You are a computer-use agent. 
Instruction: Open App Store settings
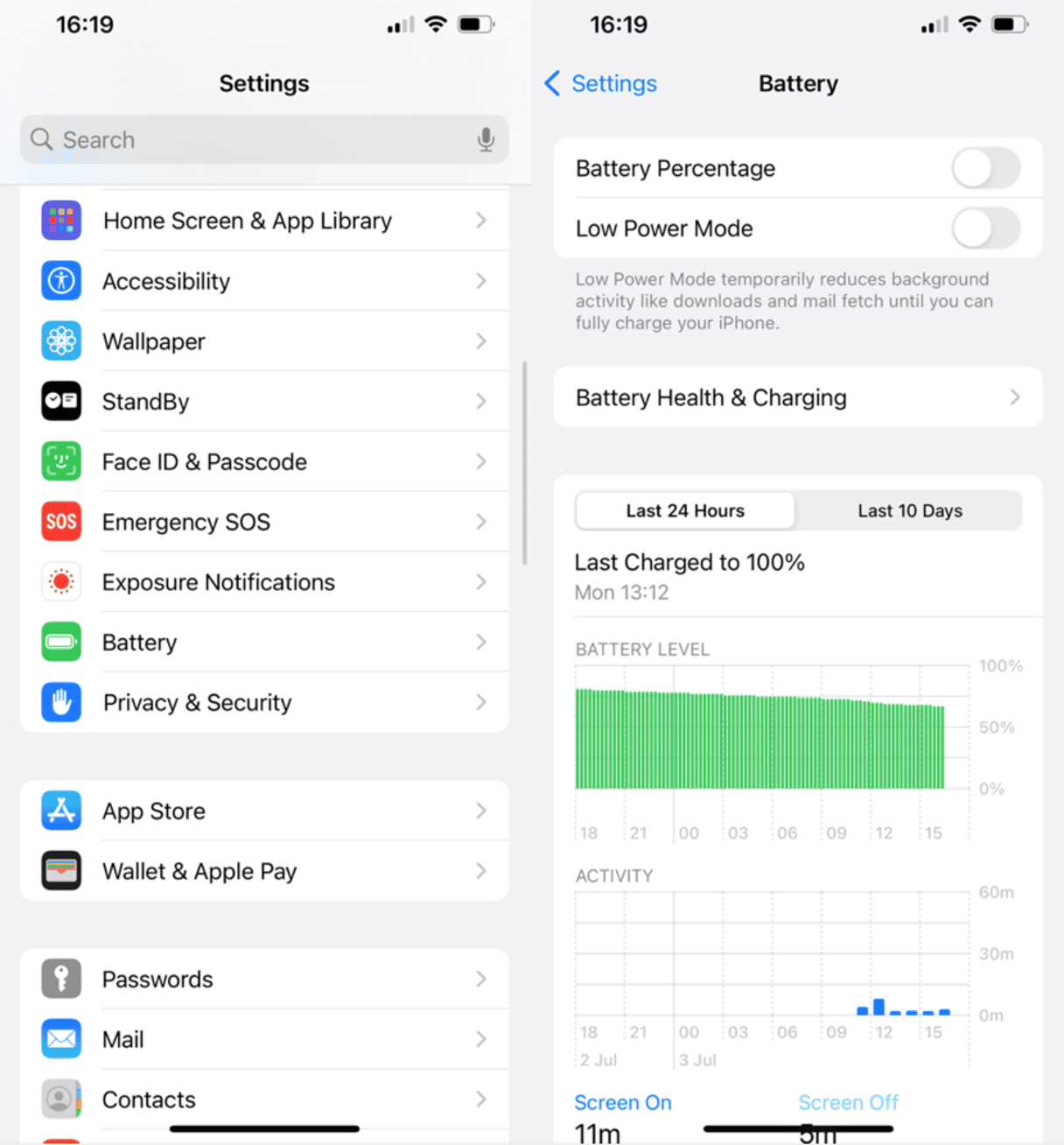click(x=262, y=811)
